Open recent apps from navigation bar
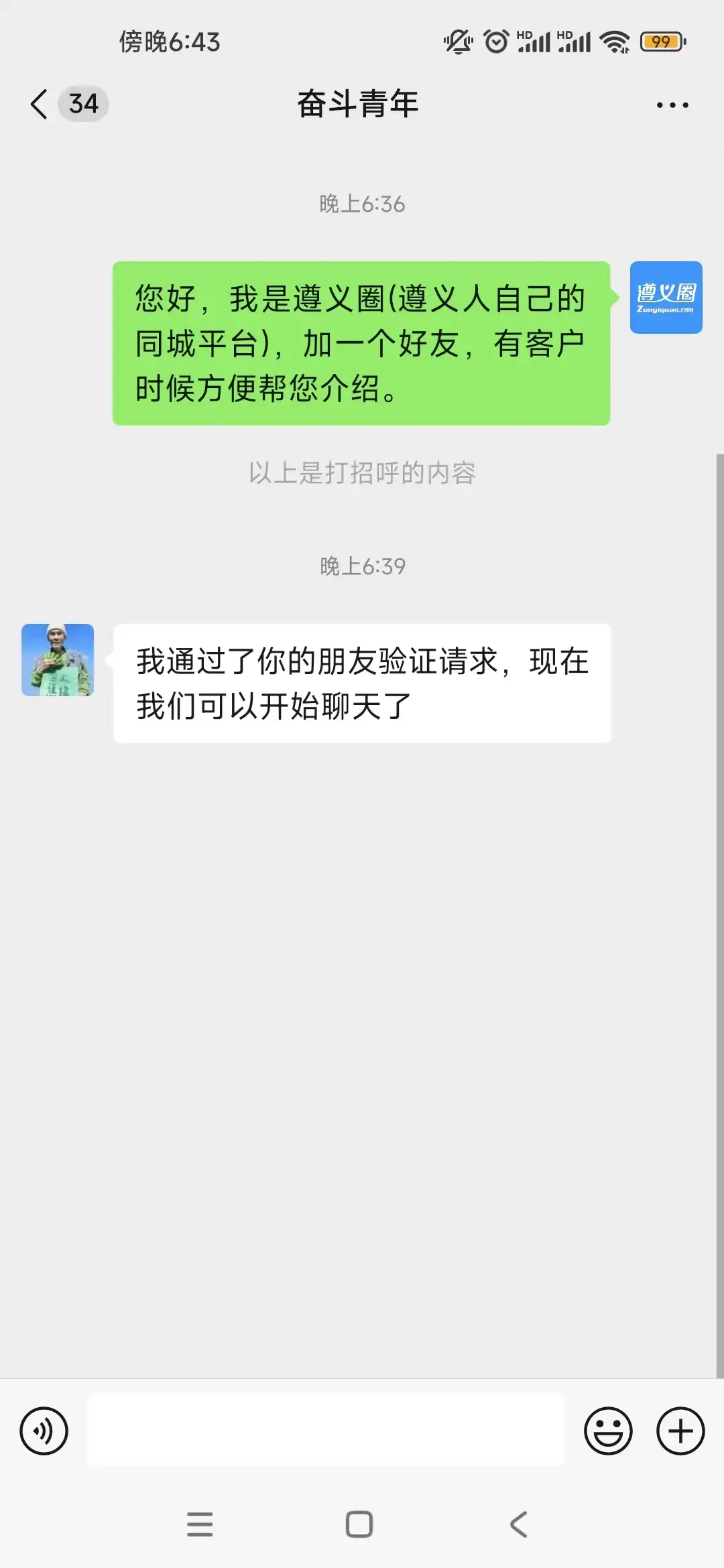Viewport: 724px width, 1568px height. 200,1524
